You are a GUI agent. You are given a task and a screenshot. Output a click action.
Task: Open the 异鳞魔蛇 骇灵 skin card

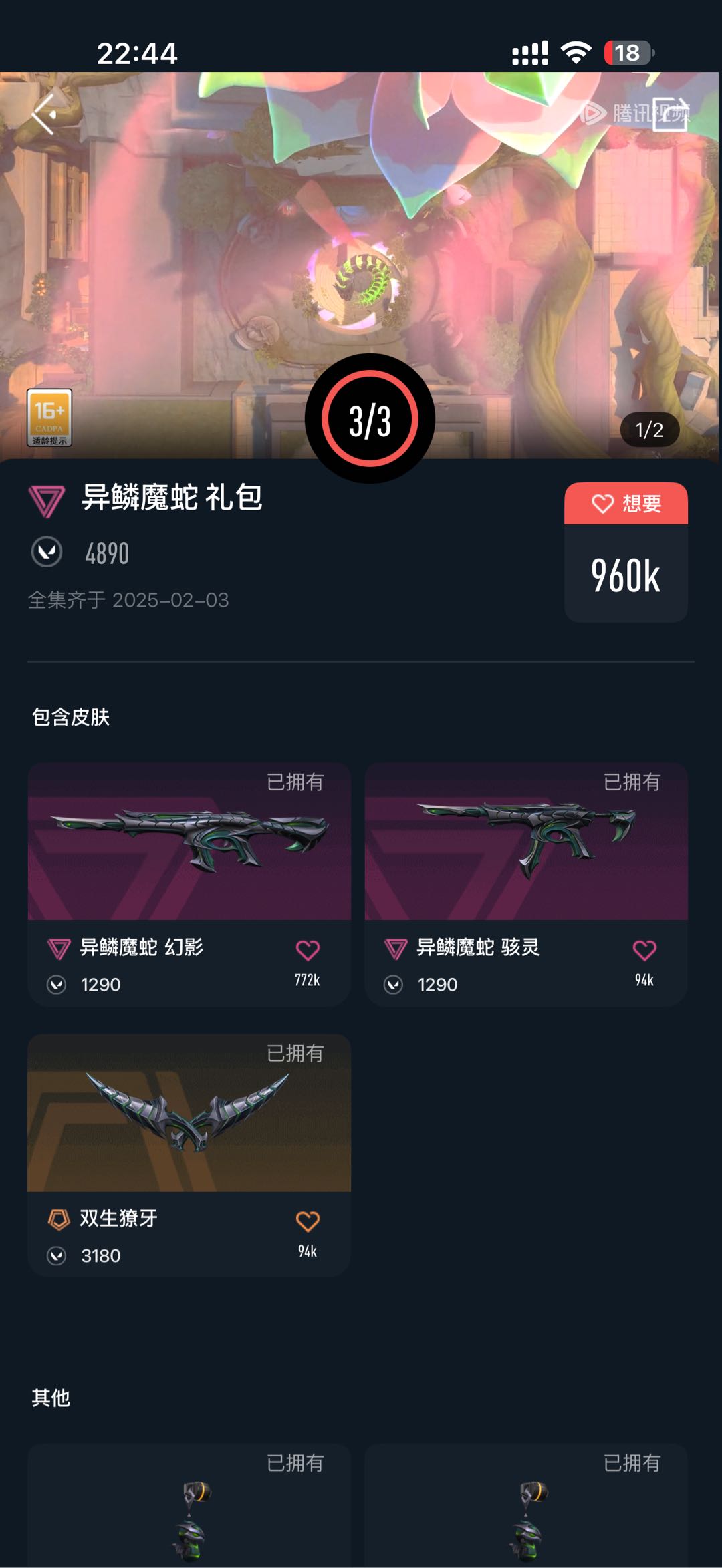(526, 885)
